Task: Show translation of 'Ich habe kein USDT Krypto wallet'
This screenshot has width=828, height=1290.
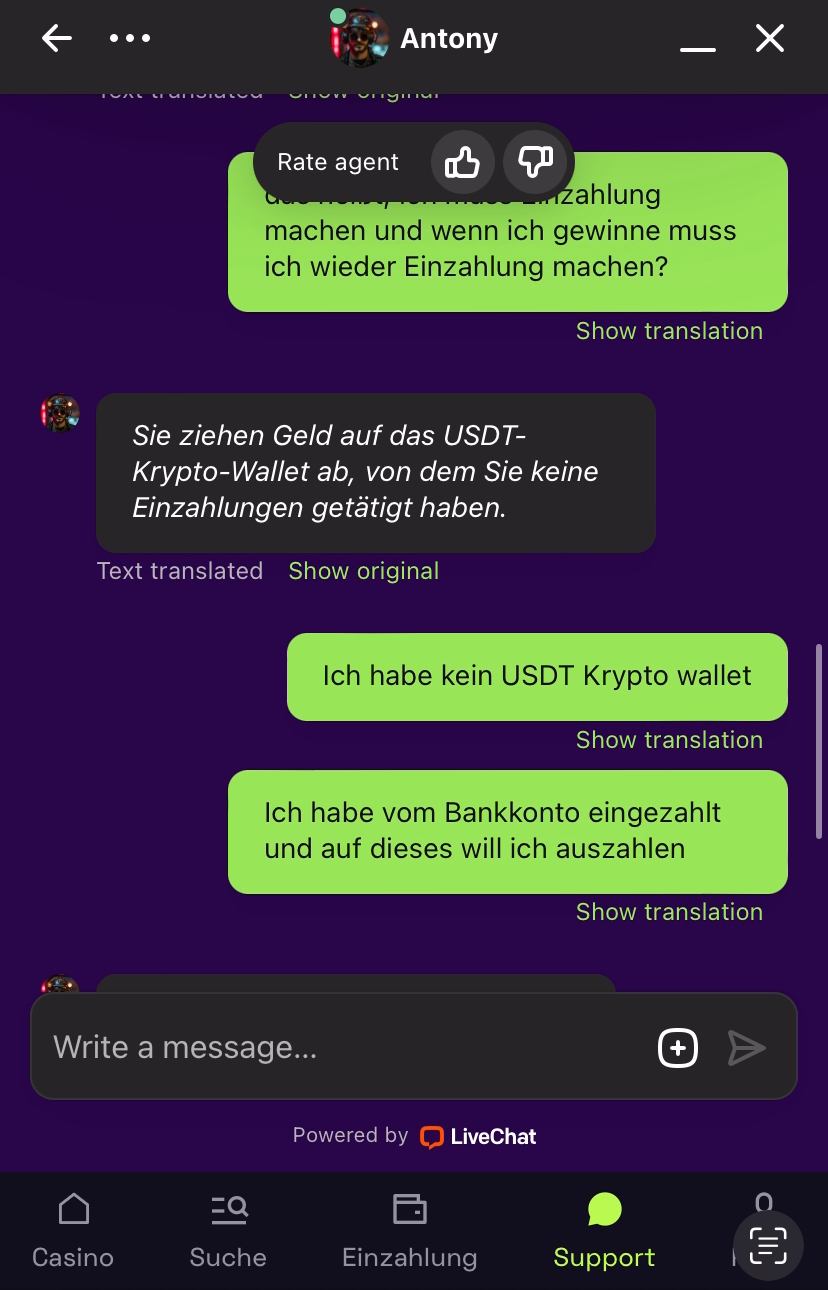Action: (x=669, y=740)
